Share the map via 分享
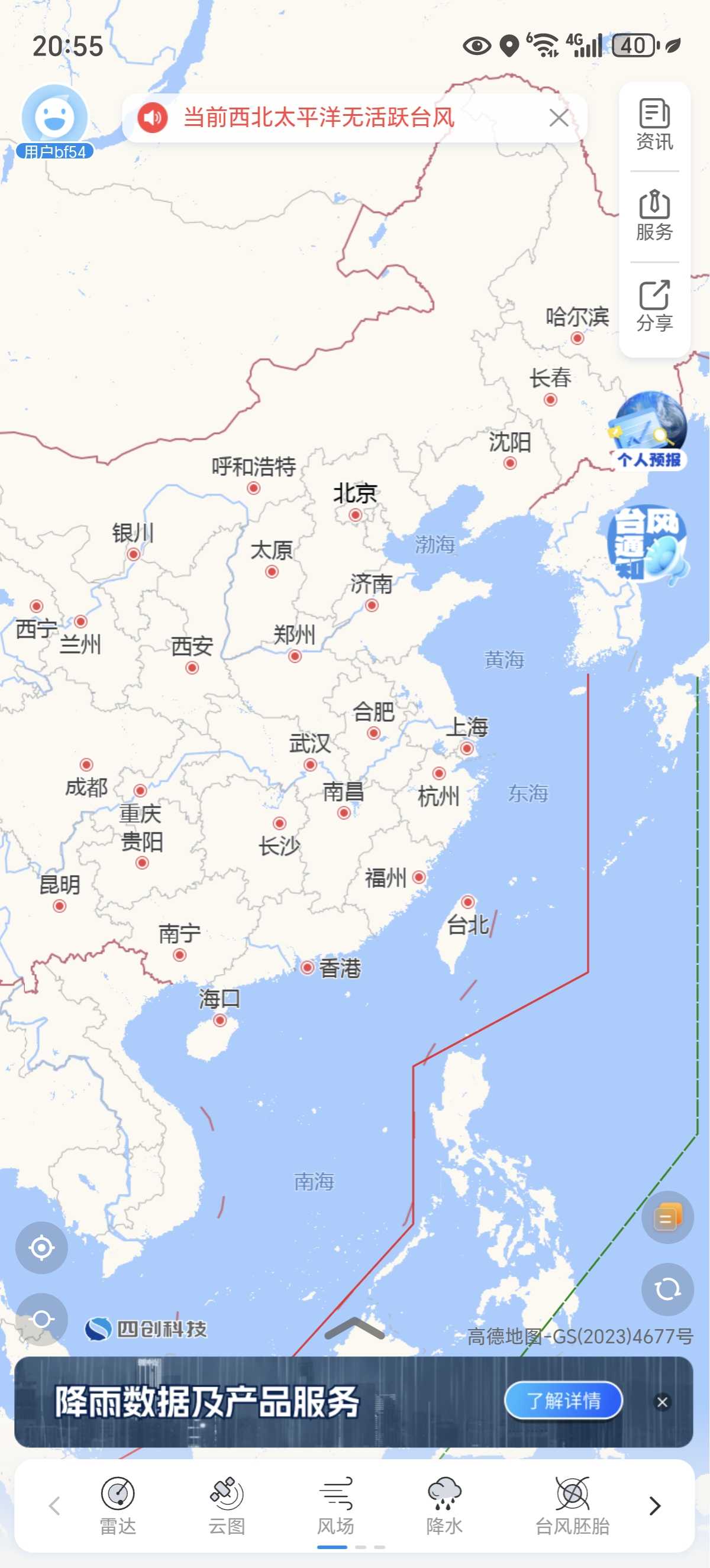This screenshot has height=1568, width=710. 654,306
